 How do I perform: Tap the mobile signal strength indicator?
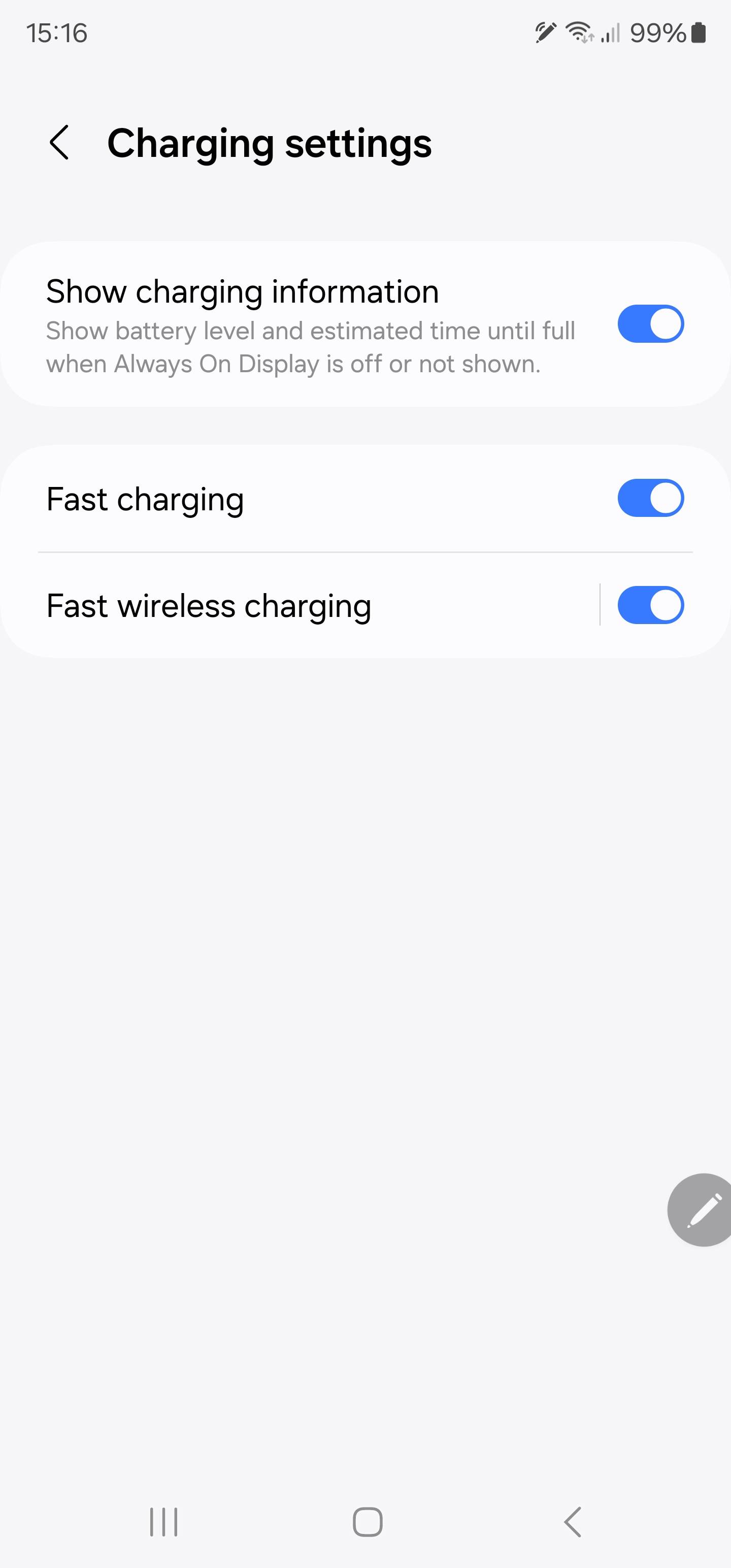(x=611, y=34)
